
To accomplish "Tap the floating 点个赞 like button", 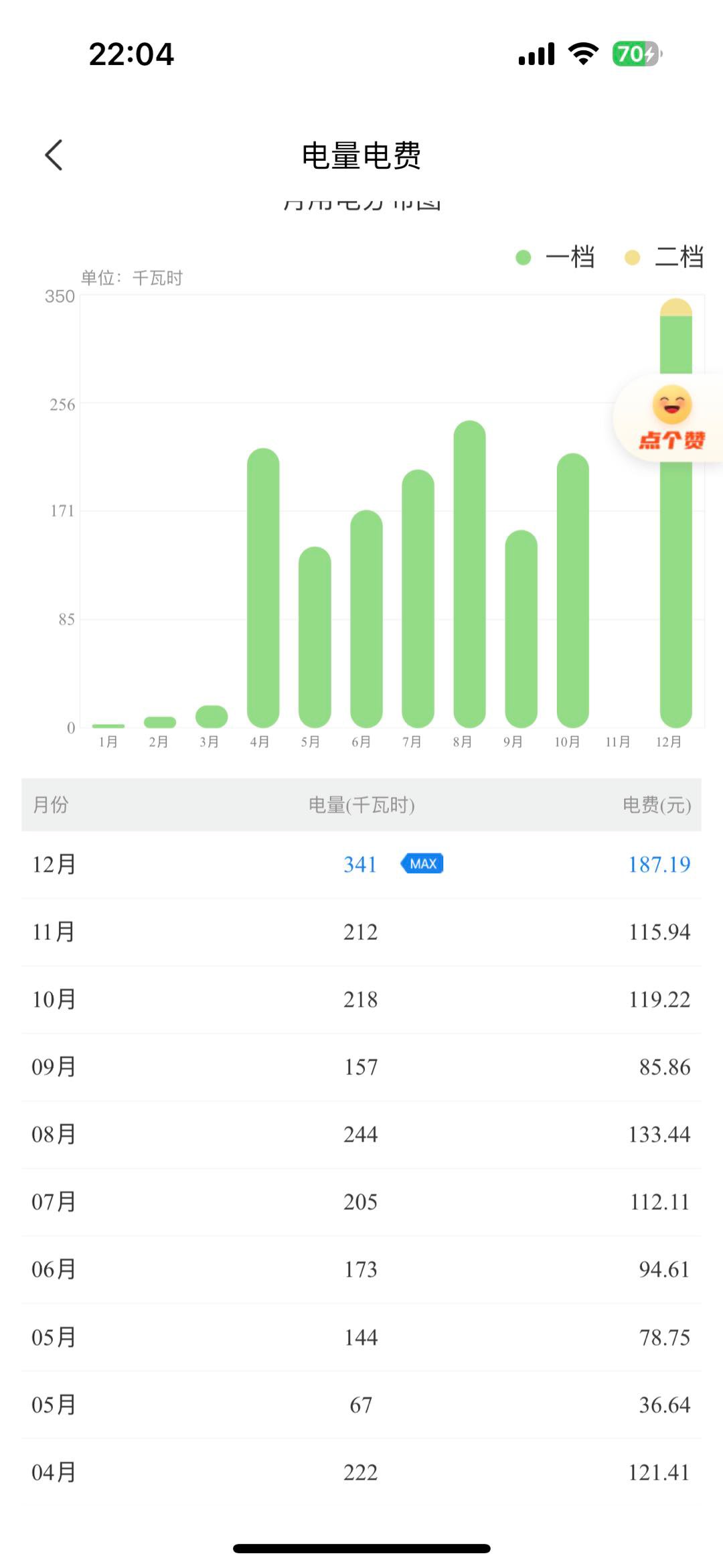I will point(671,418).
